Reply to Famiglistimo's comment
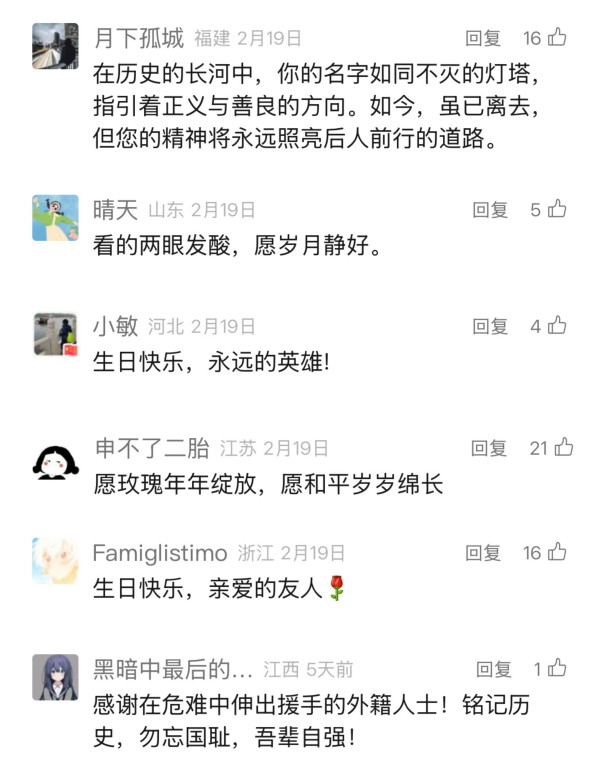This screenshot has width=600, height=769. 483,553
